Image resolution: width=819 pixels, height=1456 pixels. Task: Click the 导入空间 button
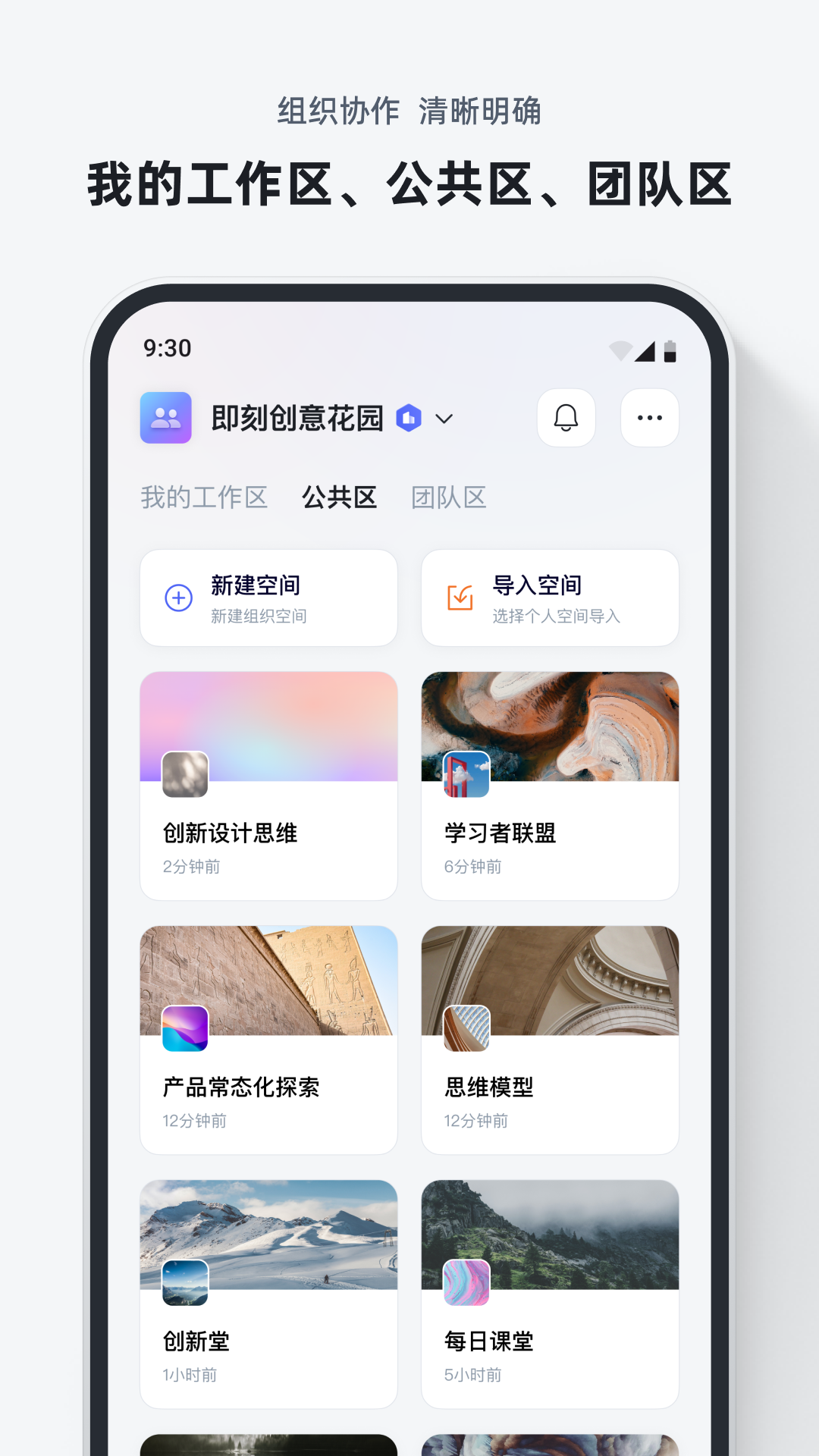point(550,598)
